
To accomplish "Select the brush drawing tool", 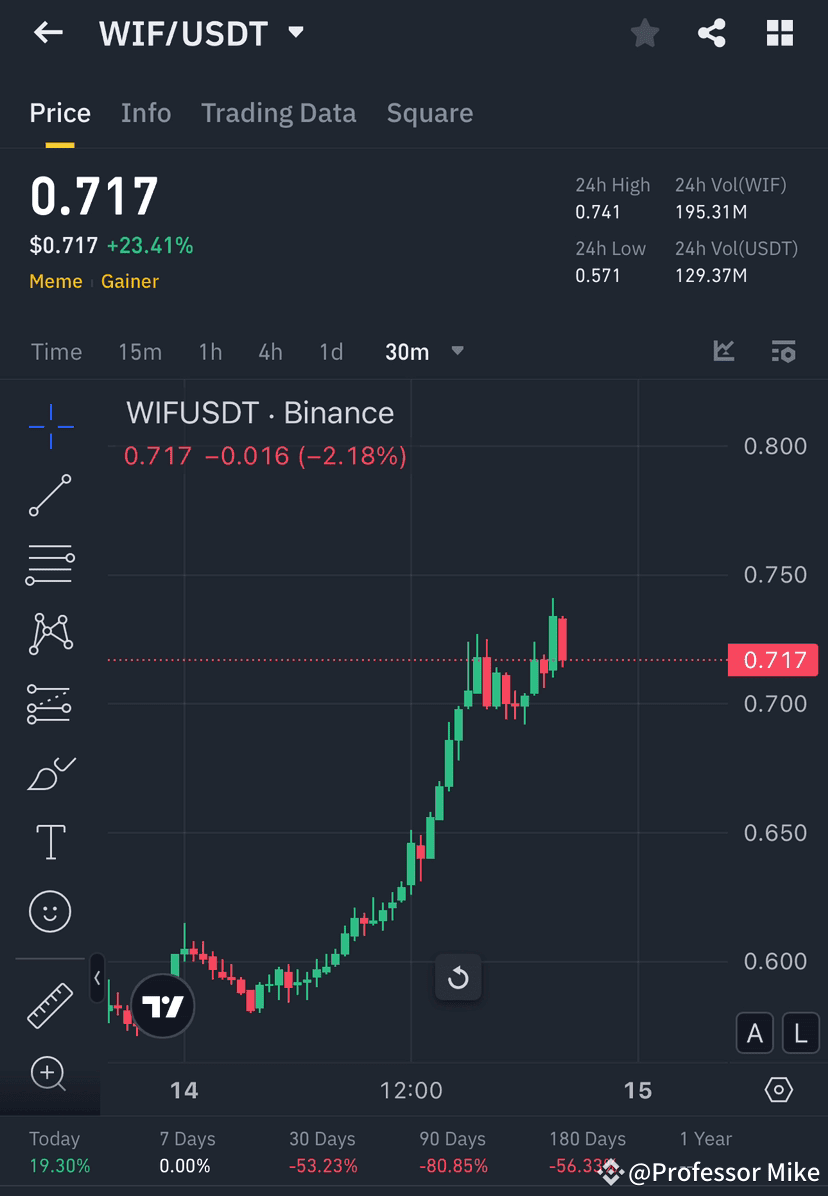I will (50, 774).
